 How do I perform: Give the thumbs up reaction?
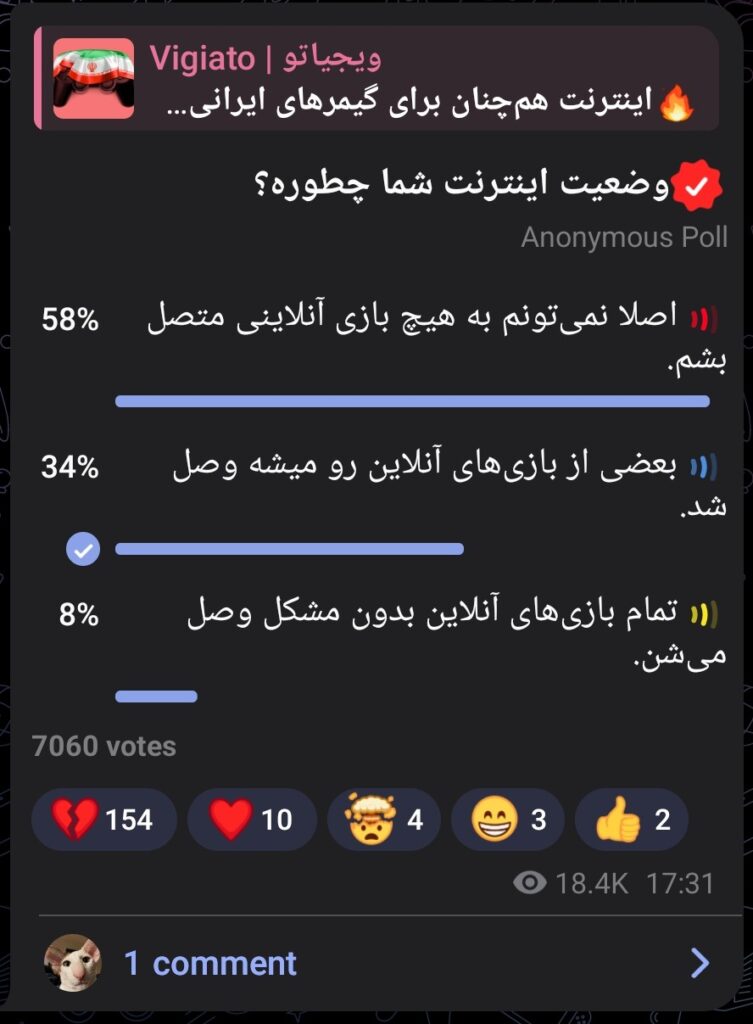631,820
